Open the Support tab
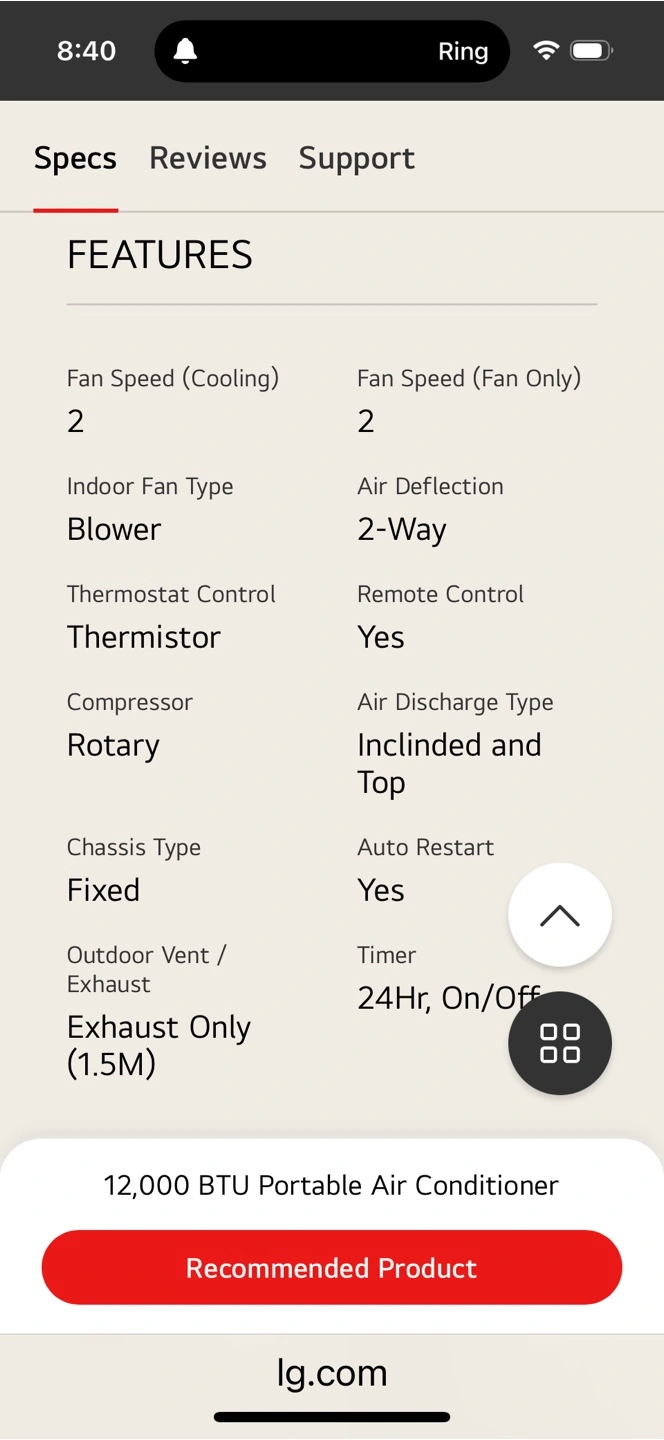Image resolution: width=664 pixels, height=1440 pixels. click(x=356, y=158)
